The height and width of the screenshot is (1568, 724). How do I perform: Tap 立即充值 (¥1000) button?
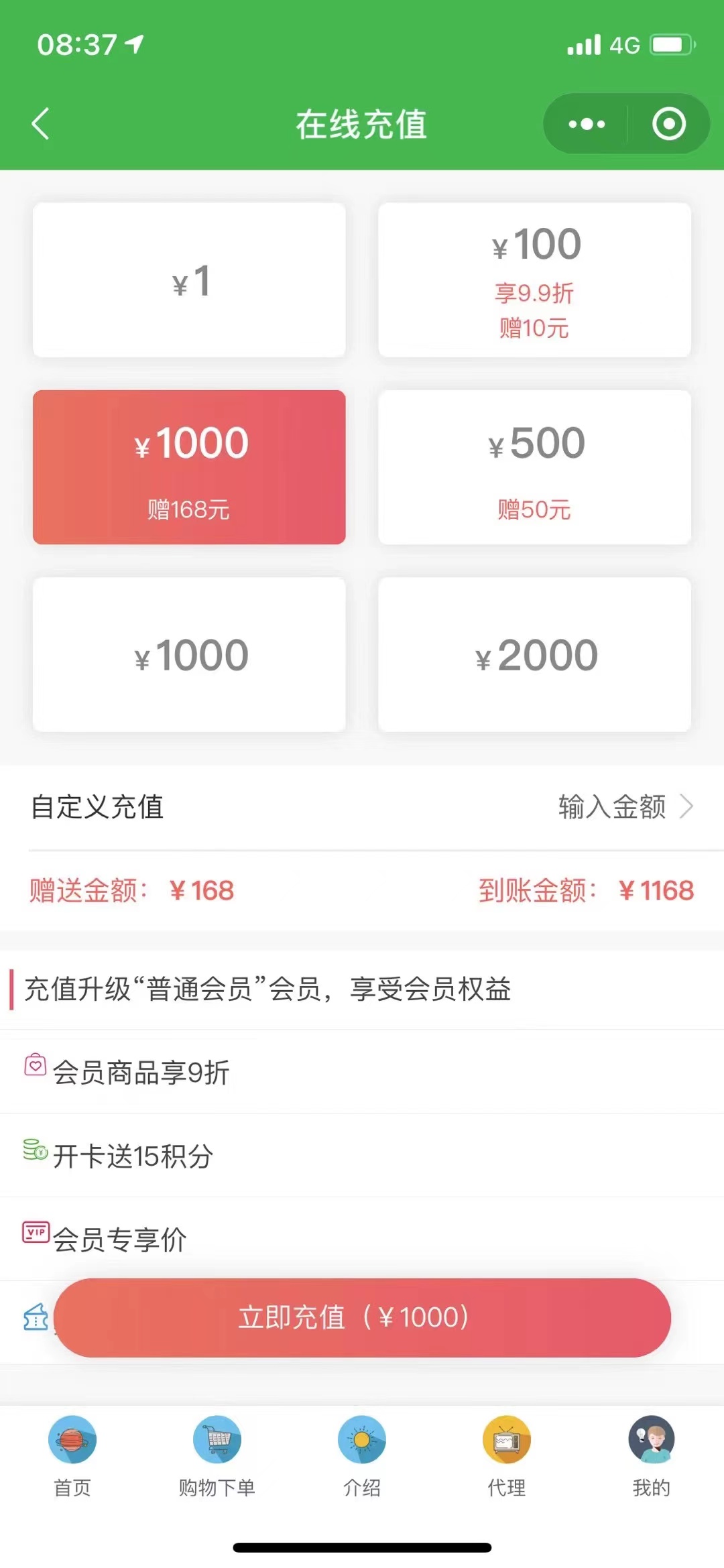pos(362,1317)
